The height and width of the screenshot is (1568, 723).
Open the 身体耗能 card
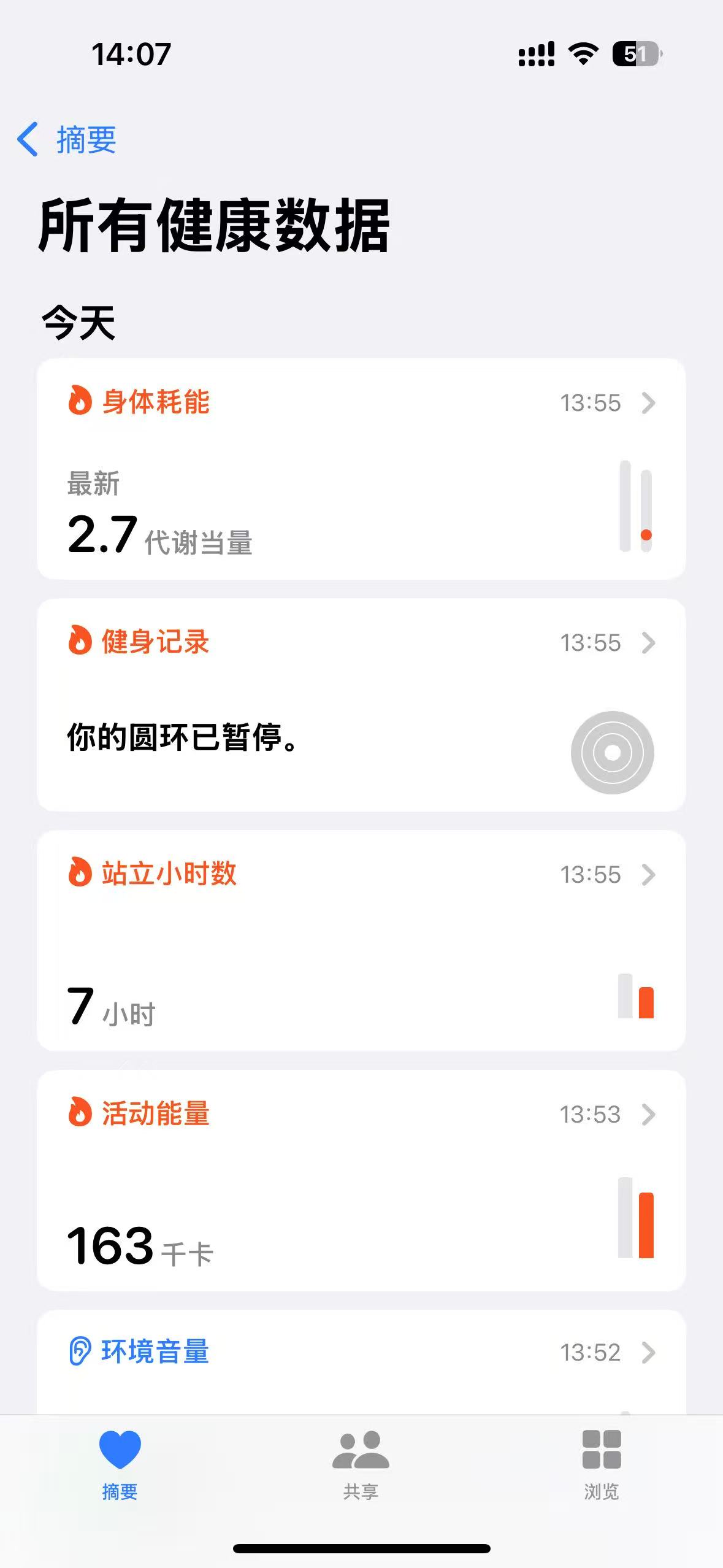tap(361, 468)
